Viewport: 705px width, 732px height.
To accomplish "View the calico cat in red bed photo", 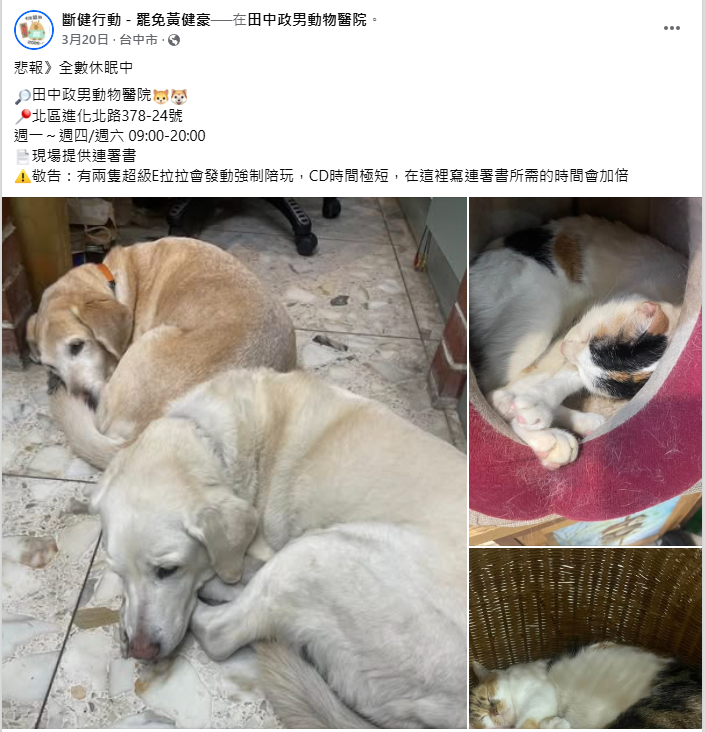I will click(x=585, y=370).
